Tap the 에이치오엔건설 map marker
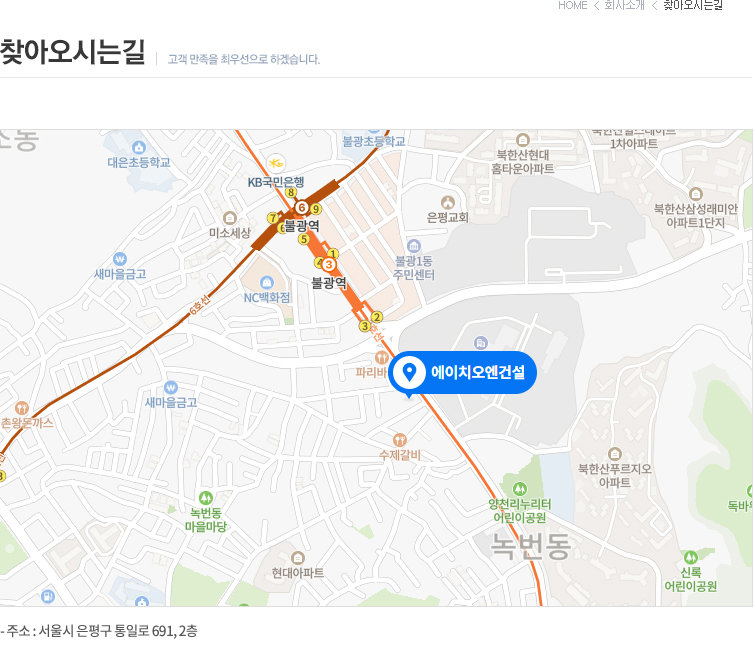754x660 pixels. (x=463, y=373)
